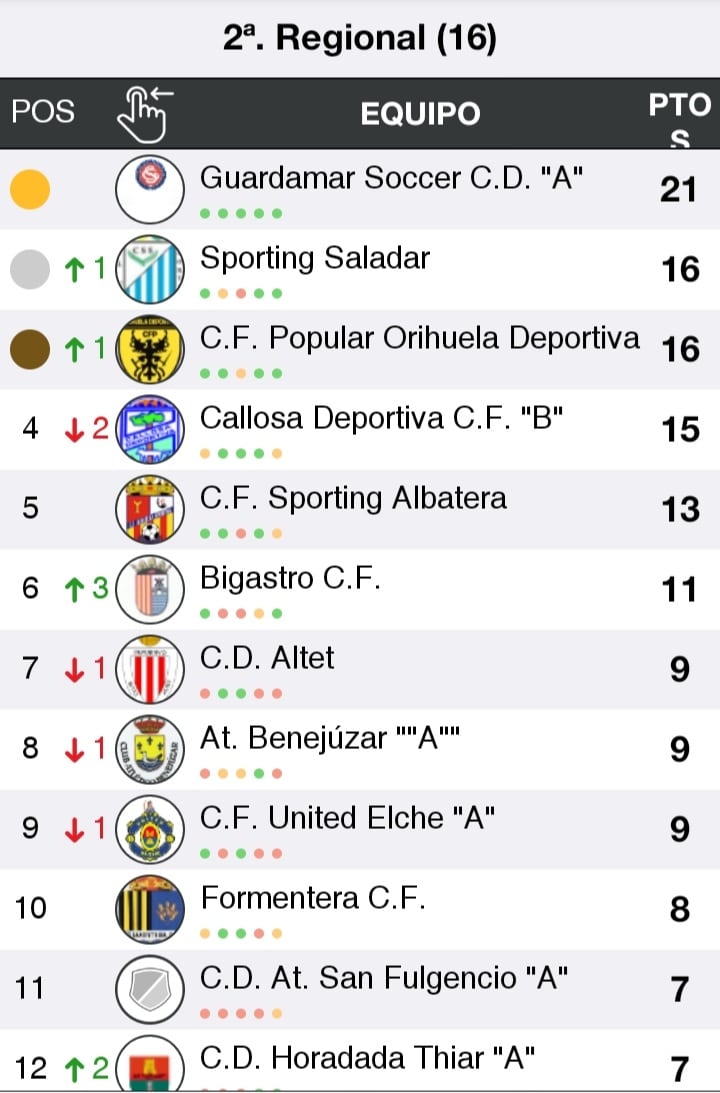Open C.D. Horadada Thiar "A" row
720x1093 pixels.
pos(360,1061)
